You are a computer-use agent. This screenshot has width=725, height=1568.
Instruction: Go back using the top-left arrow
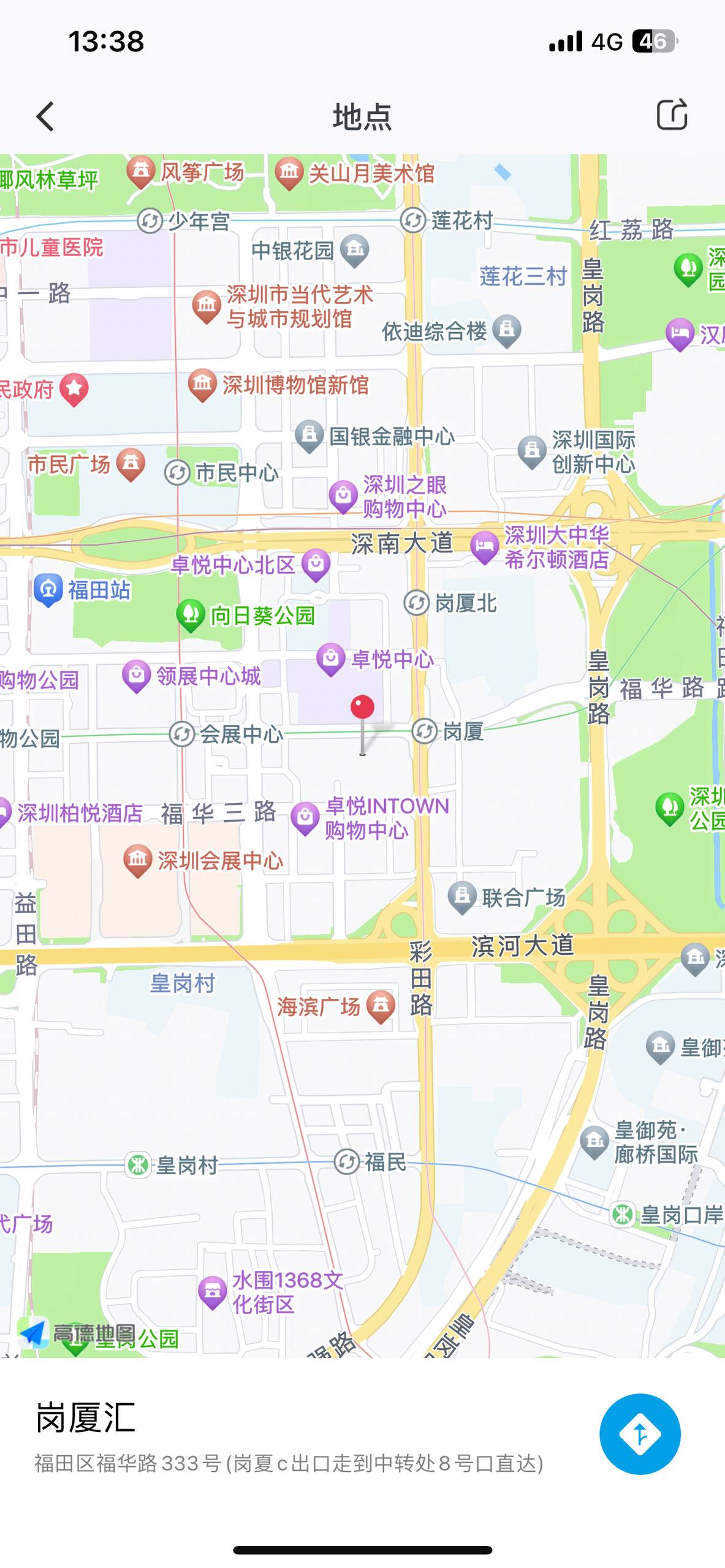tap(45, 116)
